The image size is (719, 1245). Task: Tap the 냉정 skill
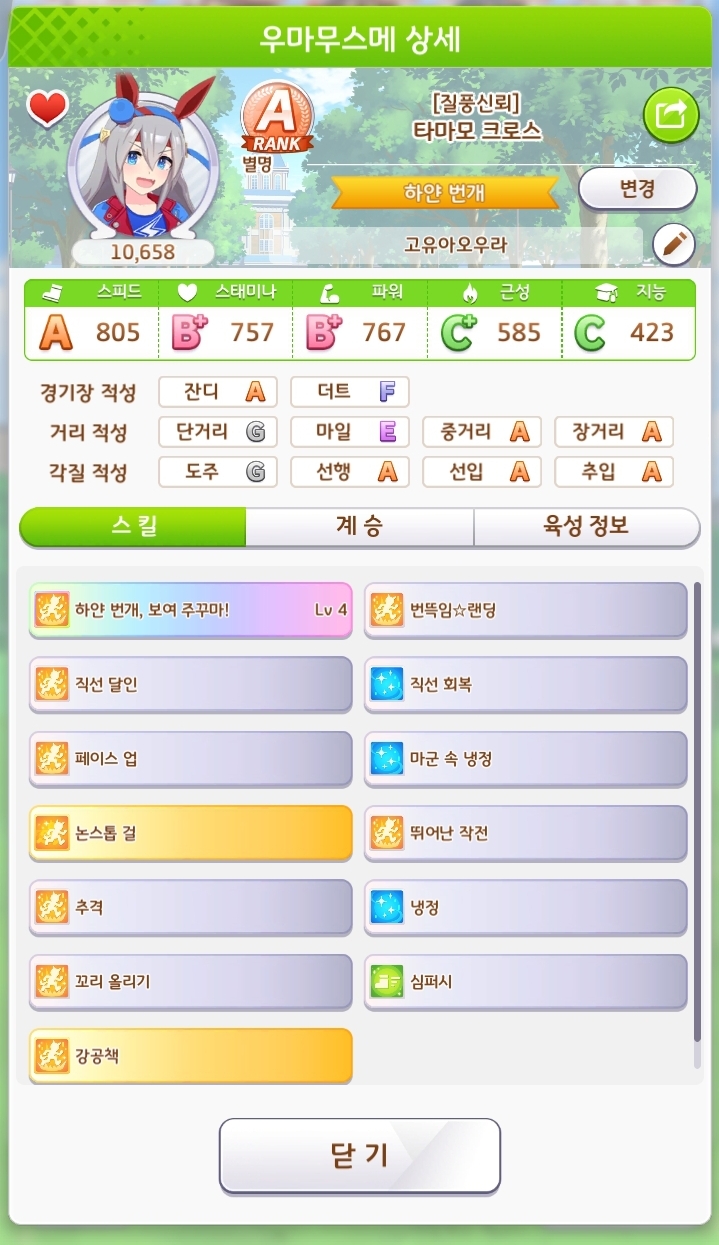click(526, 907)
